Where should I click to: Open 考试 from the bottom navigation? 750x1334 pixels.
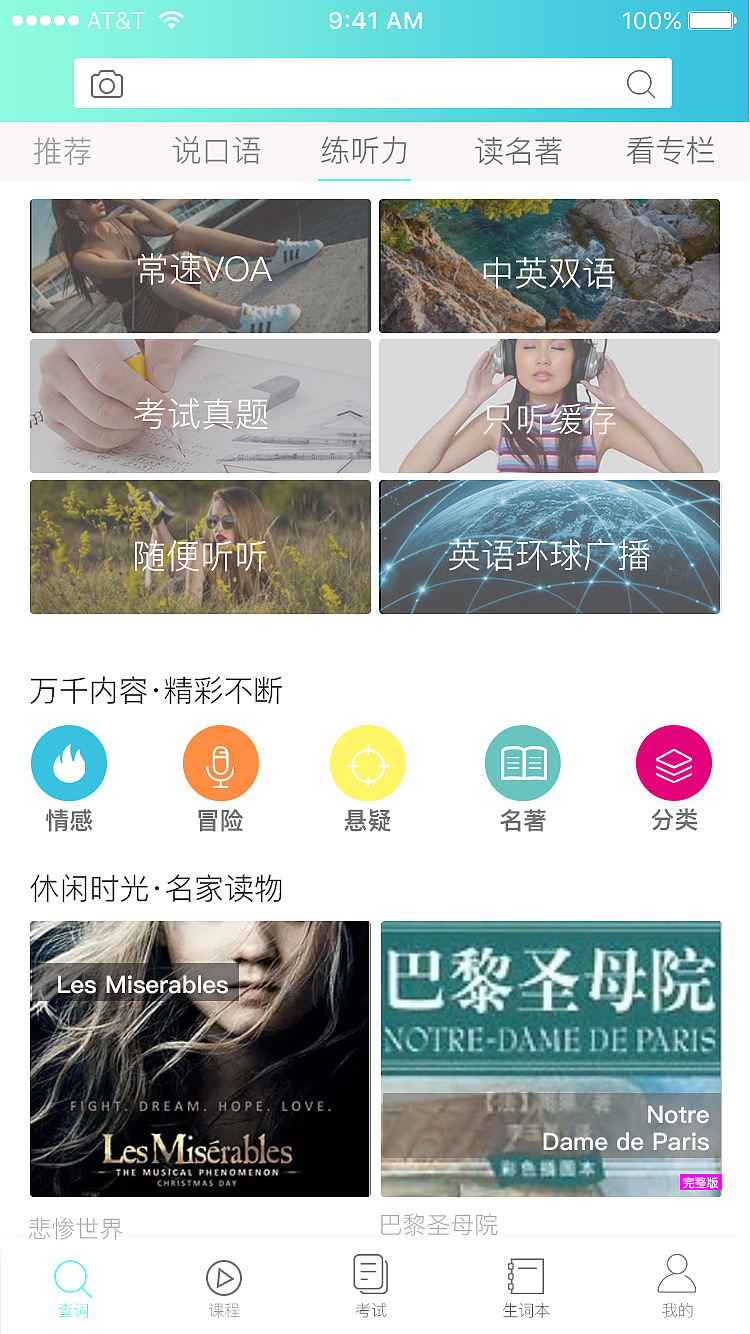tap(372, 1276)
